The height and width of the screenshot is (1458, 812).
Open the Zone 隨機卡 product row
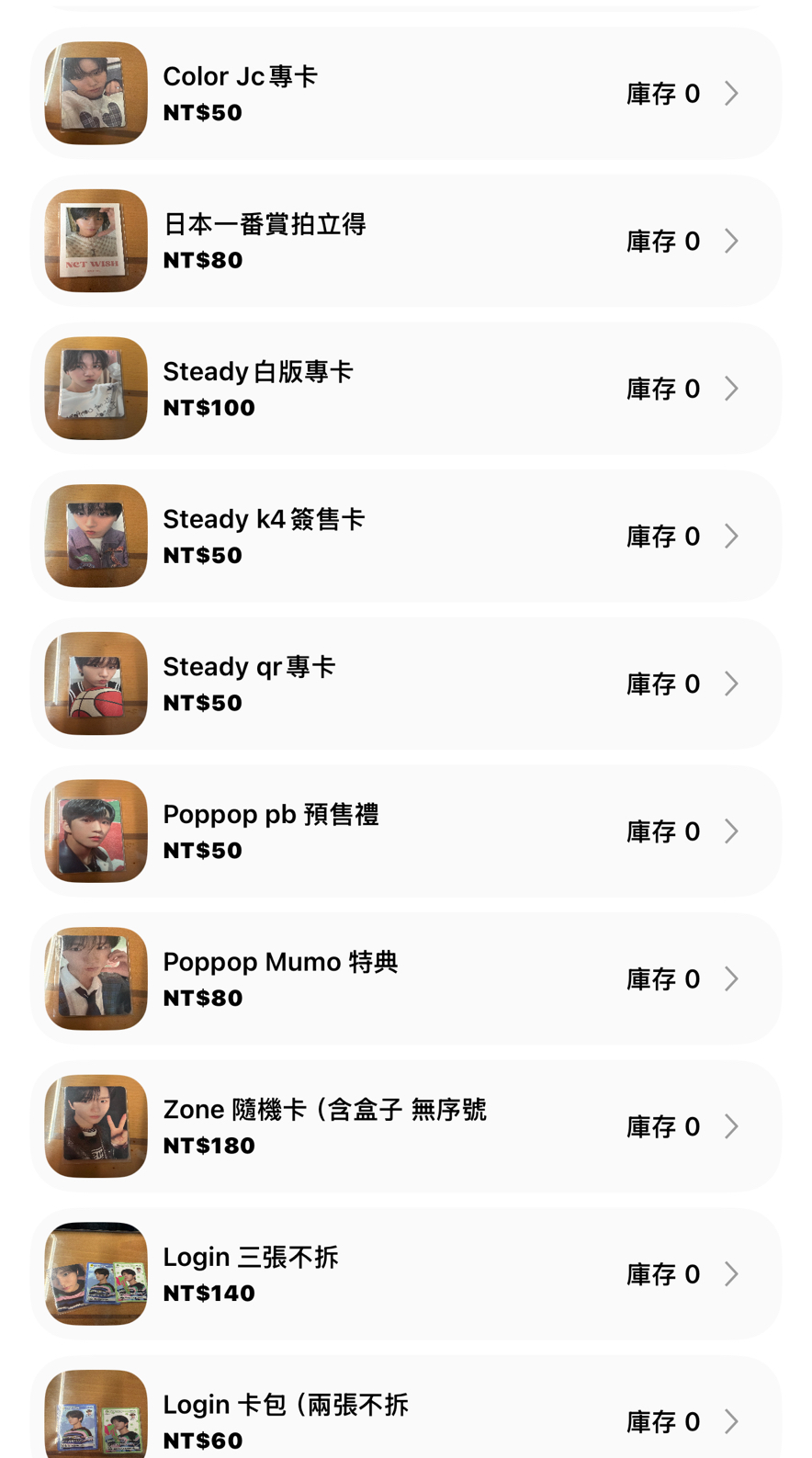point(405,1126)
